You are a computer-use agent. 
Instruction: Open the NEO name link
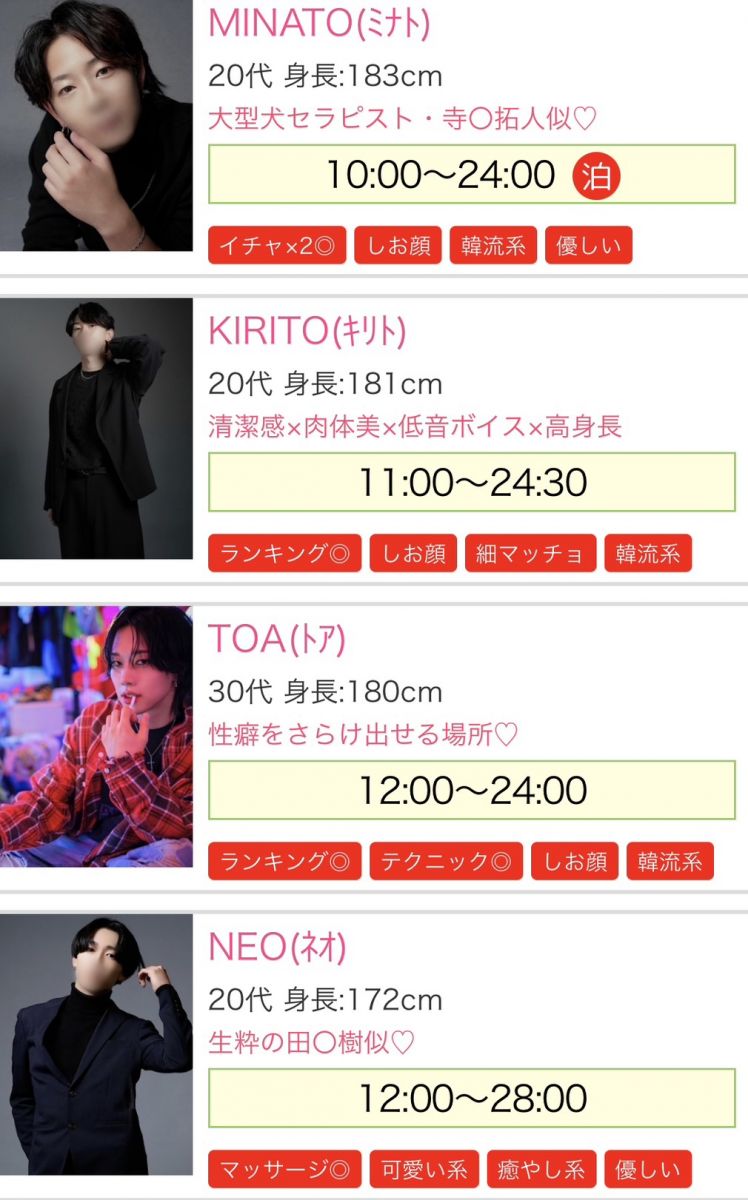[x=277, y=947]
